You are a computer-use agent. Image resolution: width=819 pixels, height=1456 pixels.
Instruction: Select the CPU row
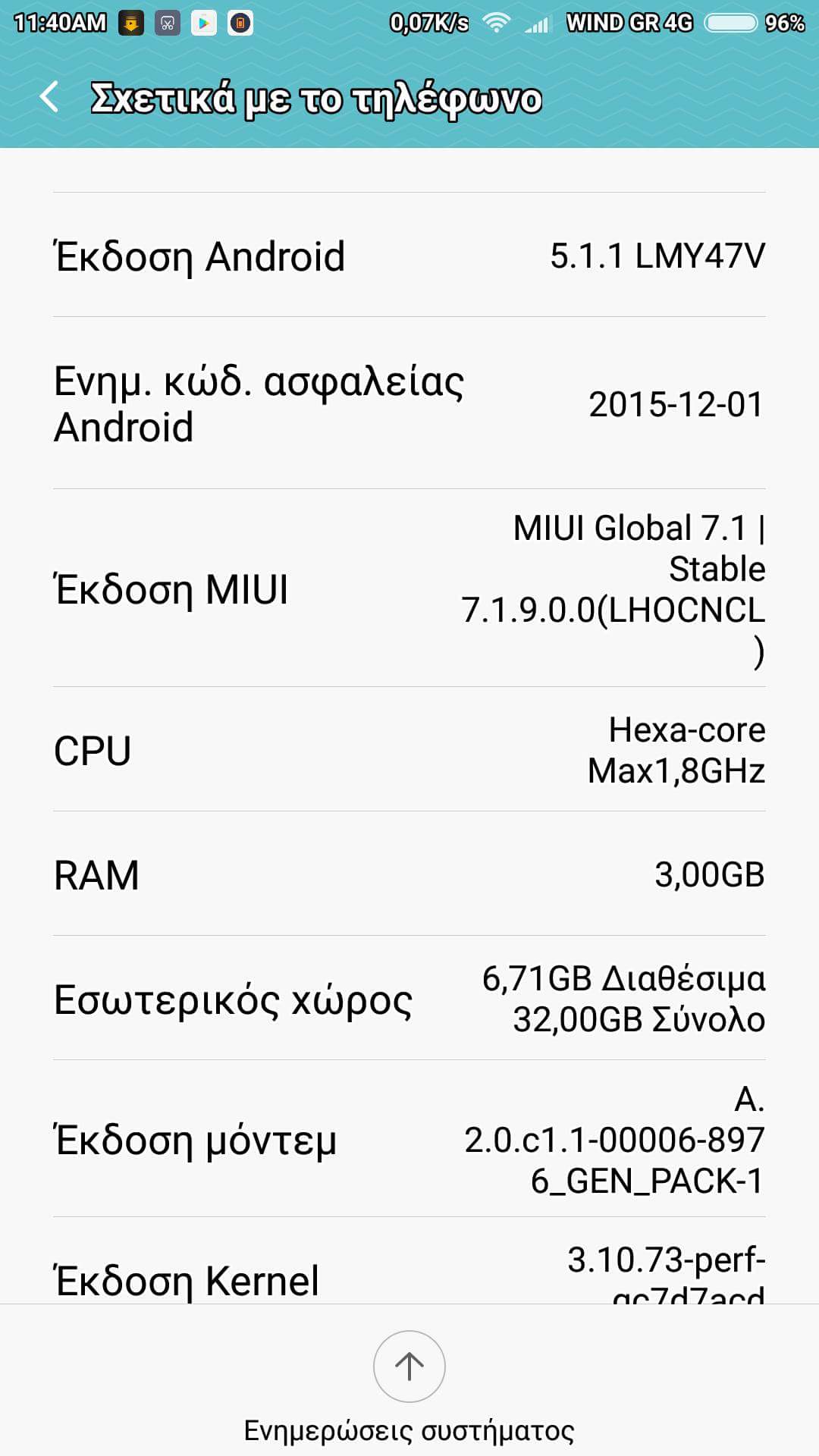pyautogui.click(x=409, y=750)
